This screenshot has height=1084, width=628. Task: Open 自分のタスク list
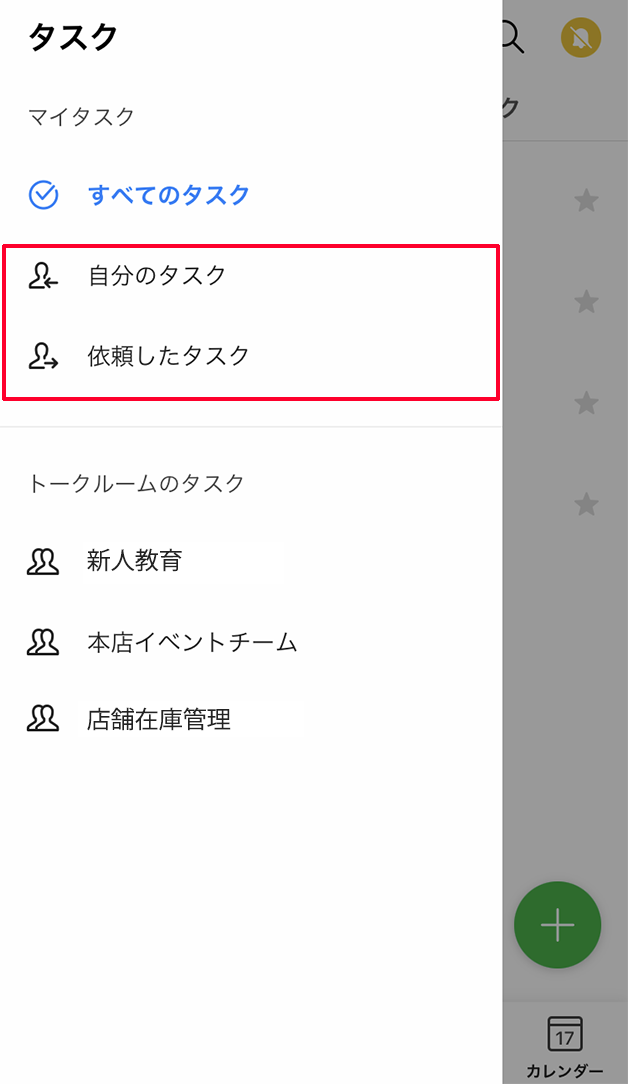pos(157,276)
